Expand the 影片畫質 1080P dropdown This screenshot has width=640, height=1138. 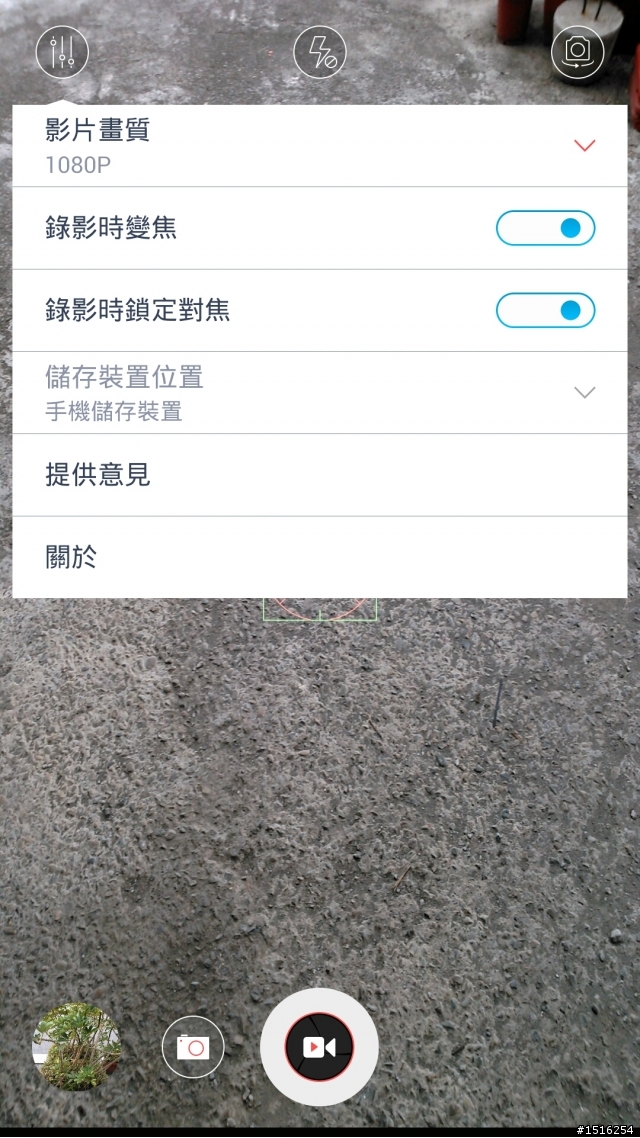coord(584,146)
